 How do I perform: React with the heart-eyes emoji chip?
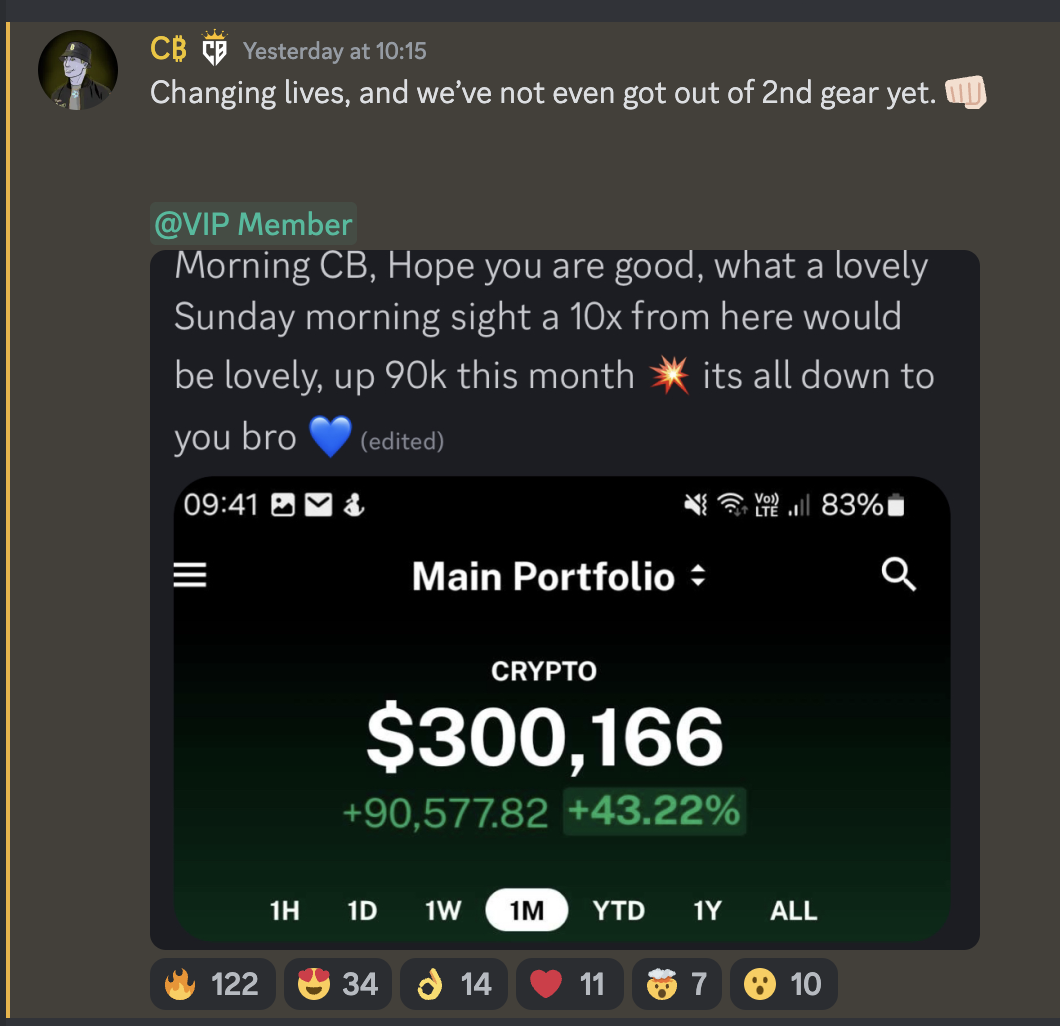click(x=337, y=985)
